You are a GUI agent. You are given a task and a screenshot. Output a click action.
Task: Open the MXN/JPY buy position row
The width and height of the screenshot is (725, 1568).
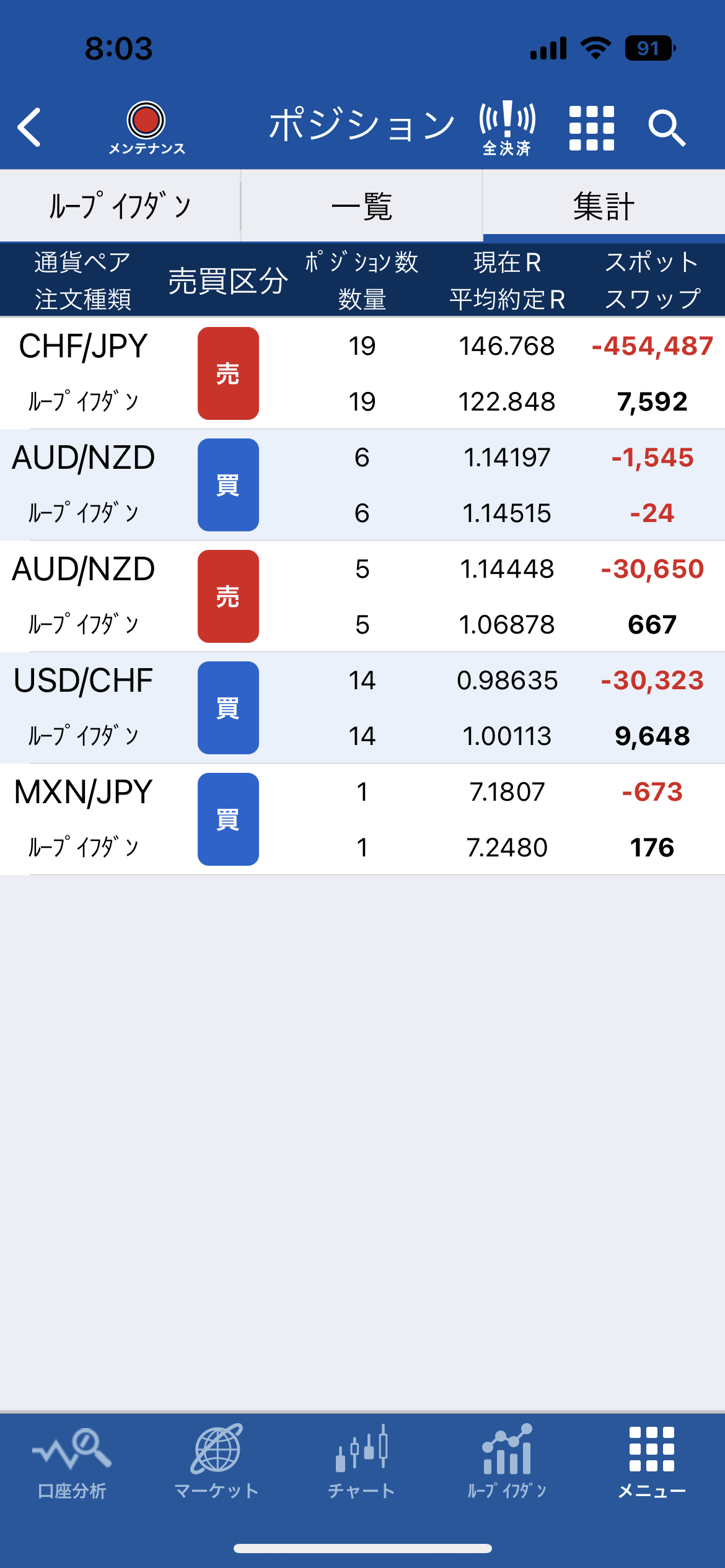362,819
